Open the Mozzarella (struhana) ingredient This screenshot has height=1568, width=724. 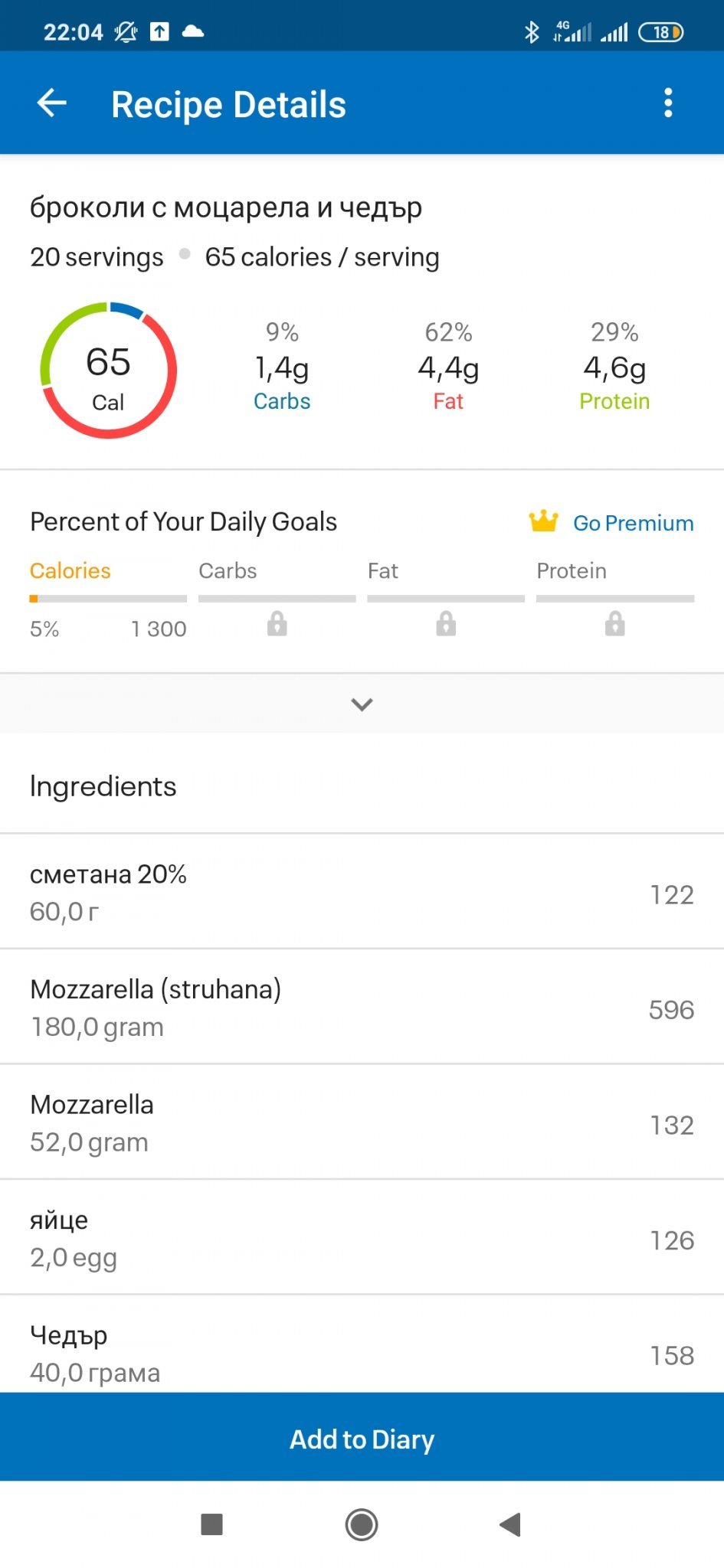click(362, 1008)
